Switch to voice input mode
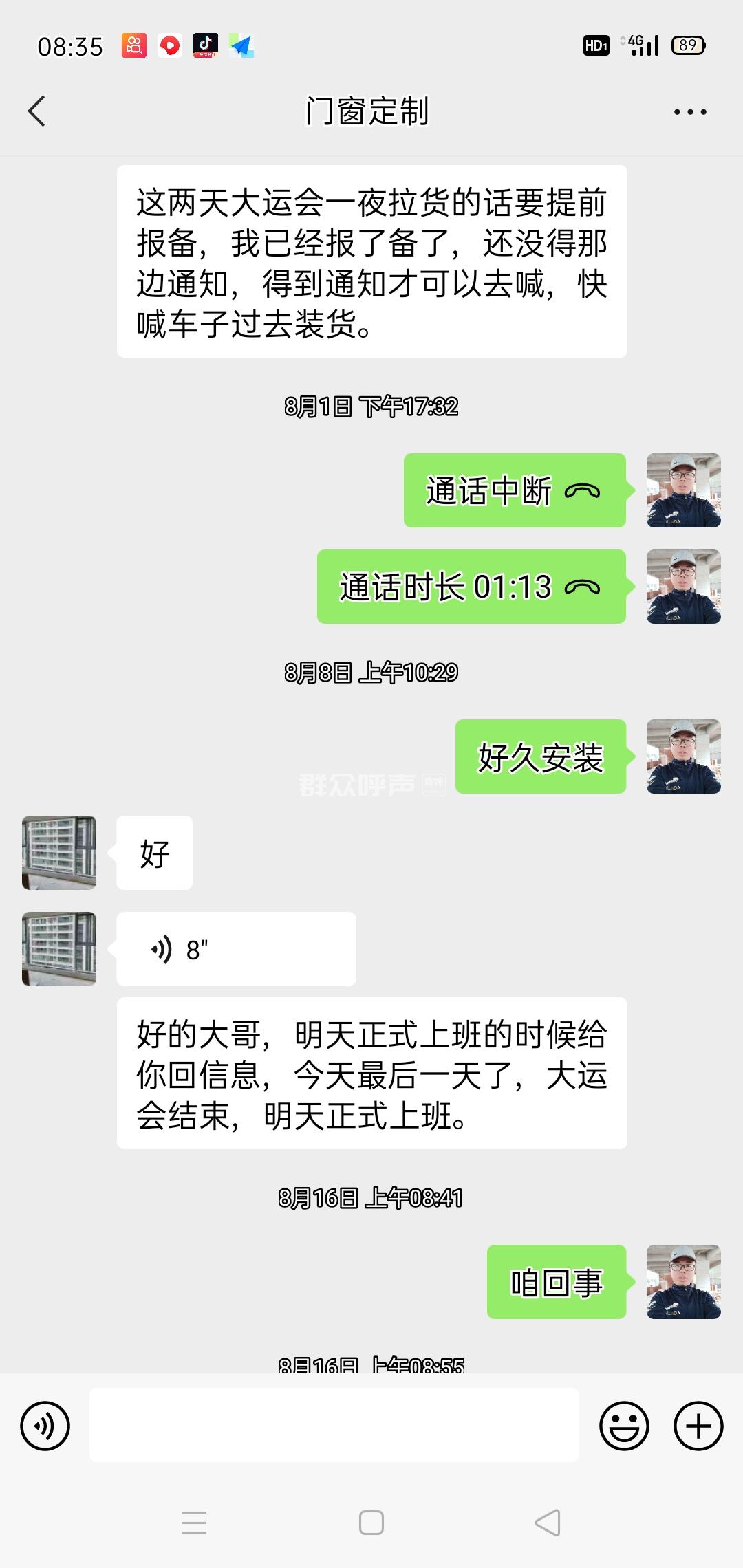Viewport: 743px width, 1568px height. point(45,1426)
